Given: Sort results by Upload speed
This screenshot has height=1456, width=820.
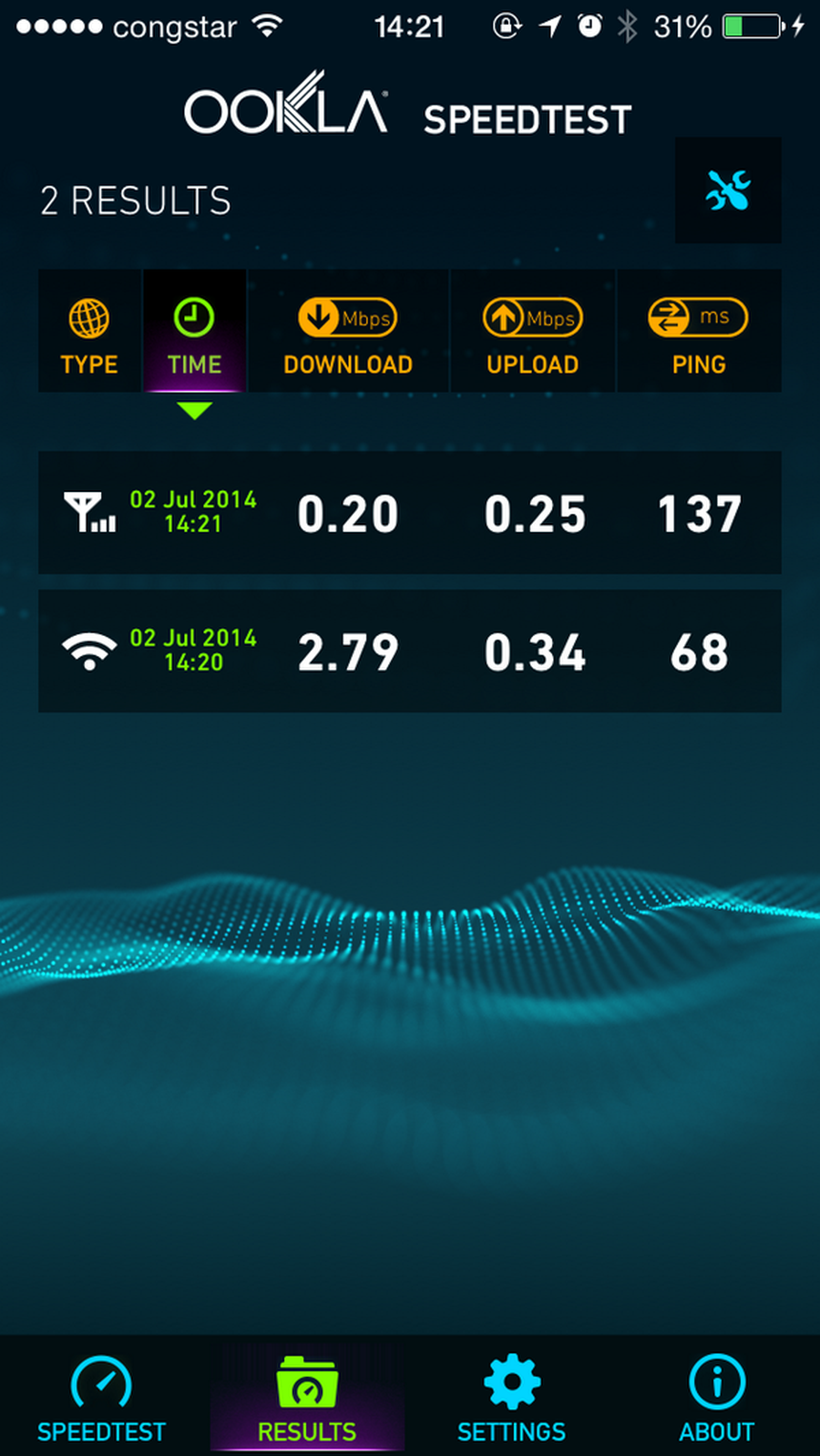Looking at the screenshot, I should point(533,333).
